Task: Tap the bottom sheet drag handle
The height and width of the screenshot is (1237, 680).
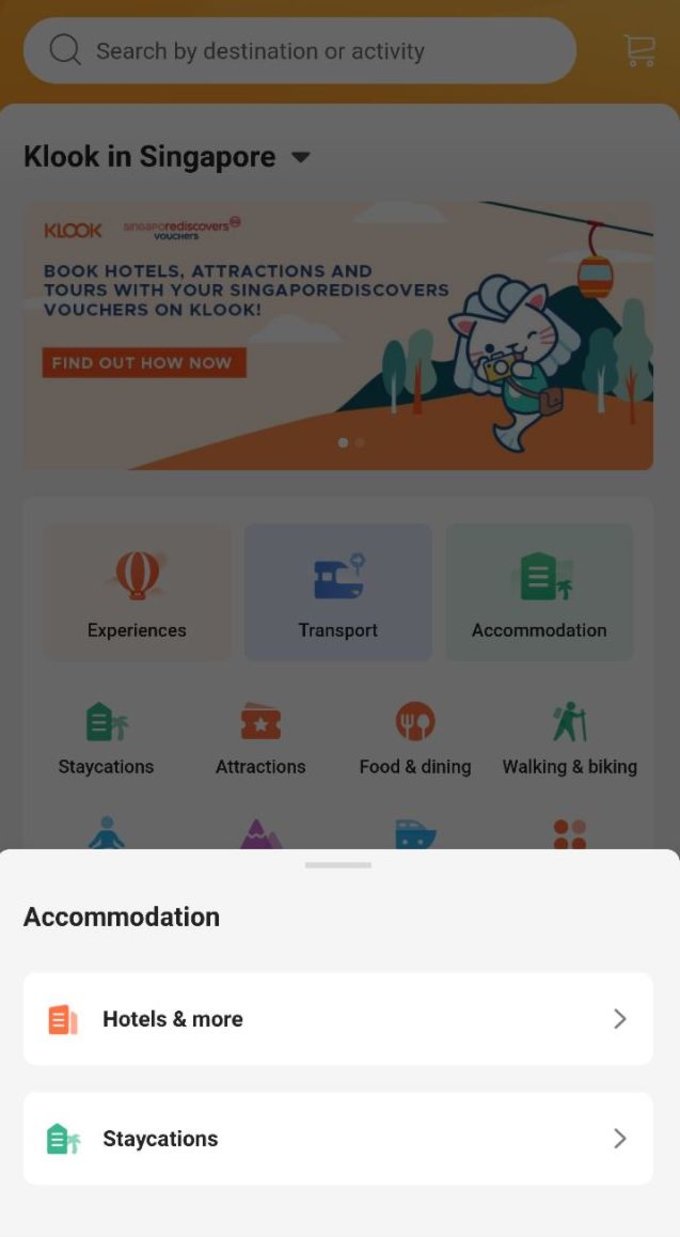Action: 338,865
